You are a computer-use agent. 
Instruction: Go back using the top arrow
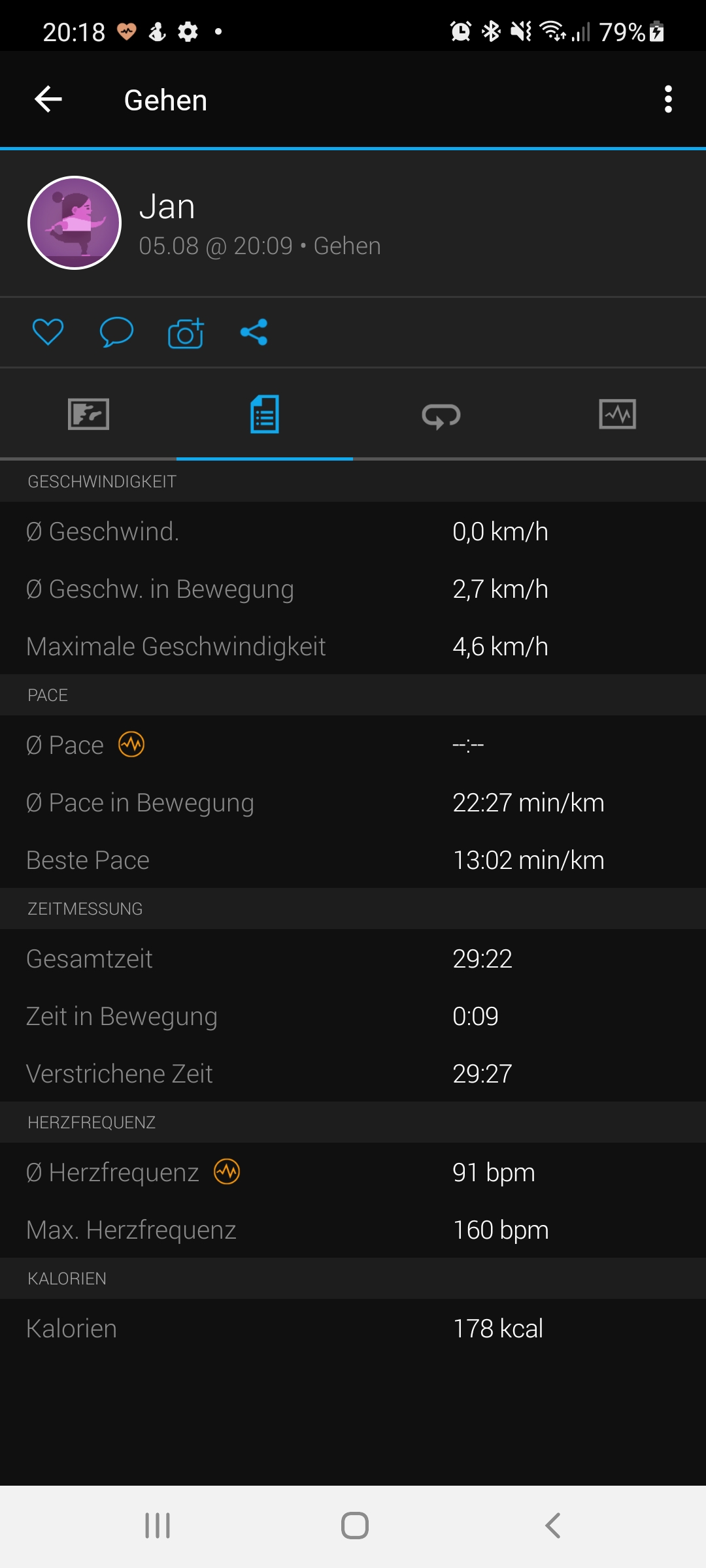coord(48,99)
